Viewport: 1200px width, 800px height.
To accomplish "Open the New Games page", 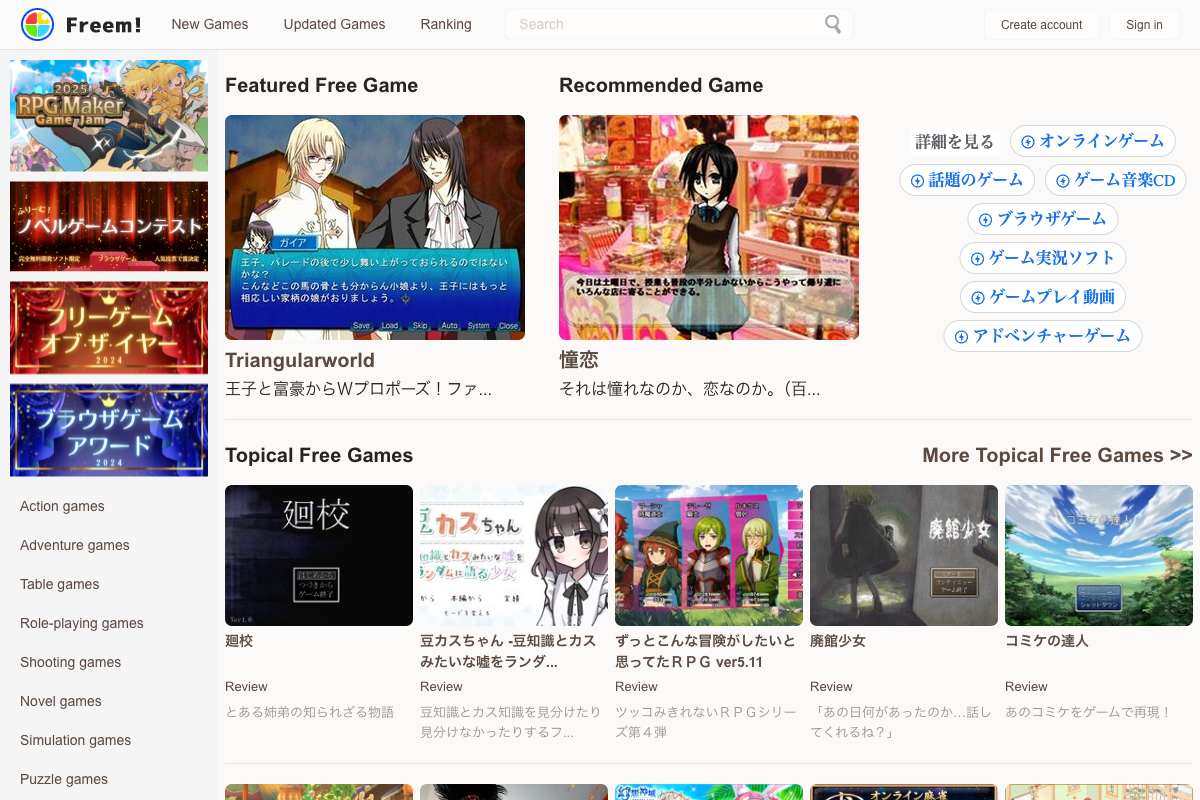I will click(210, 24).
